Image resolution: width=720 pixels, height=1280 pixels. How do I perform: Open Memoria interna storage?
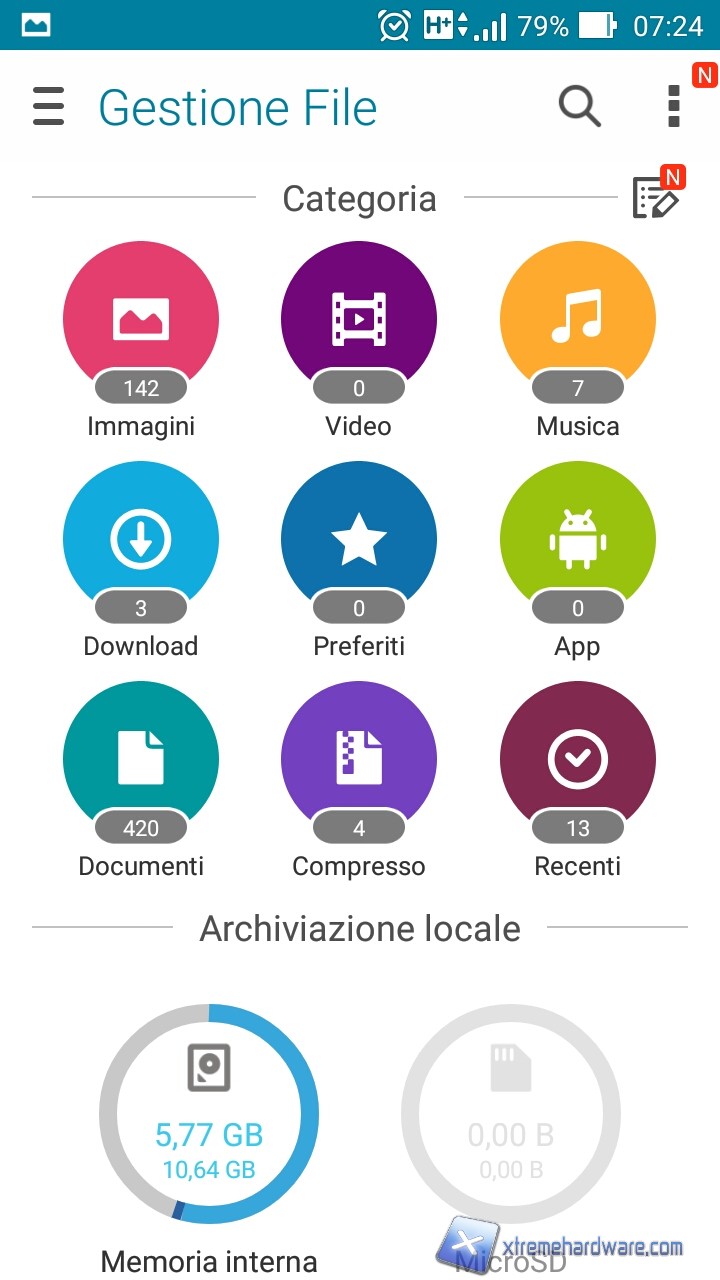click(x=209, y=1115)
